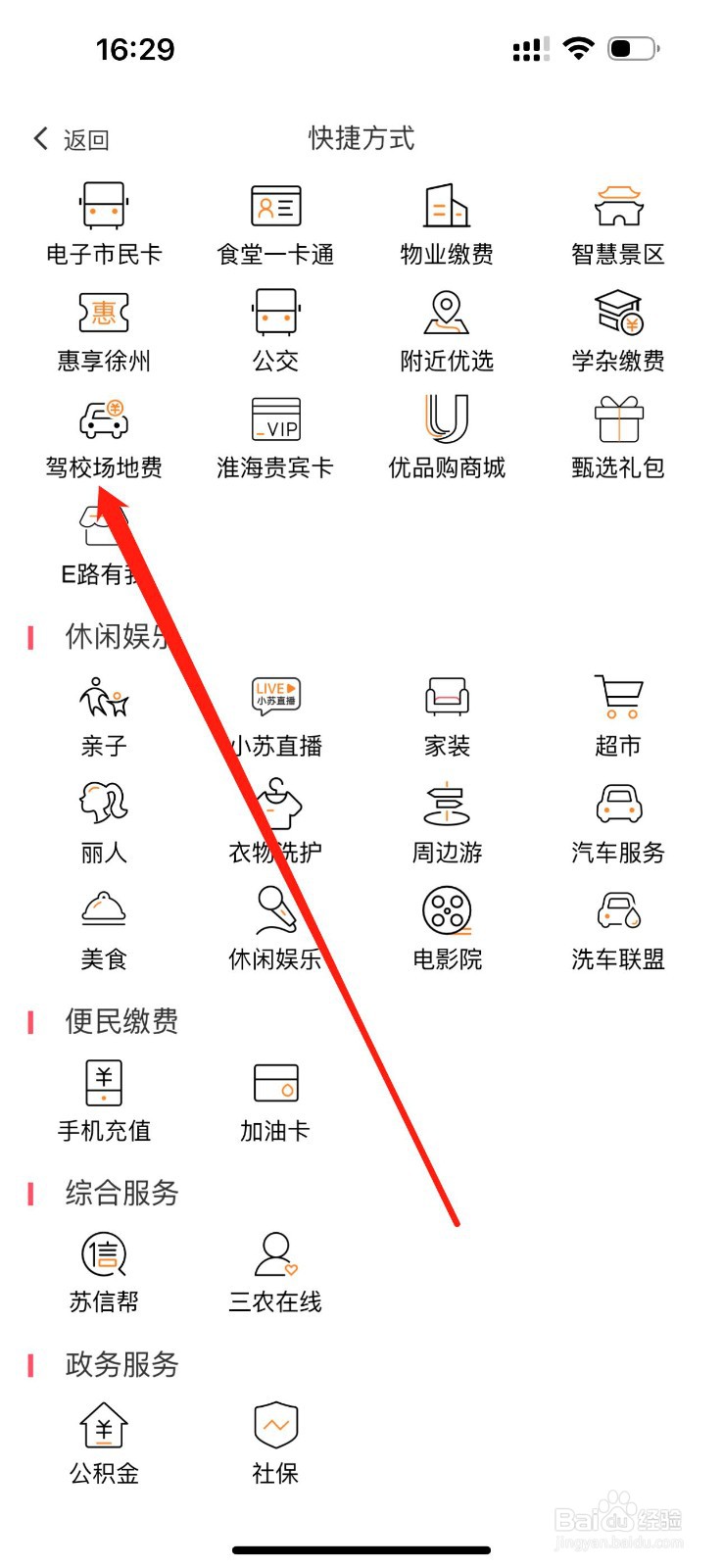
Task: Tap the 超市 shopping cart icon
Action: point(617,698)
